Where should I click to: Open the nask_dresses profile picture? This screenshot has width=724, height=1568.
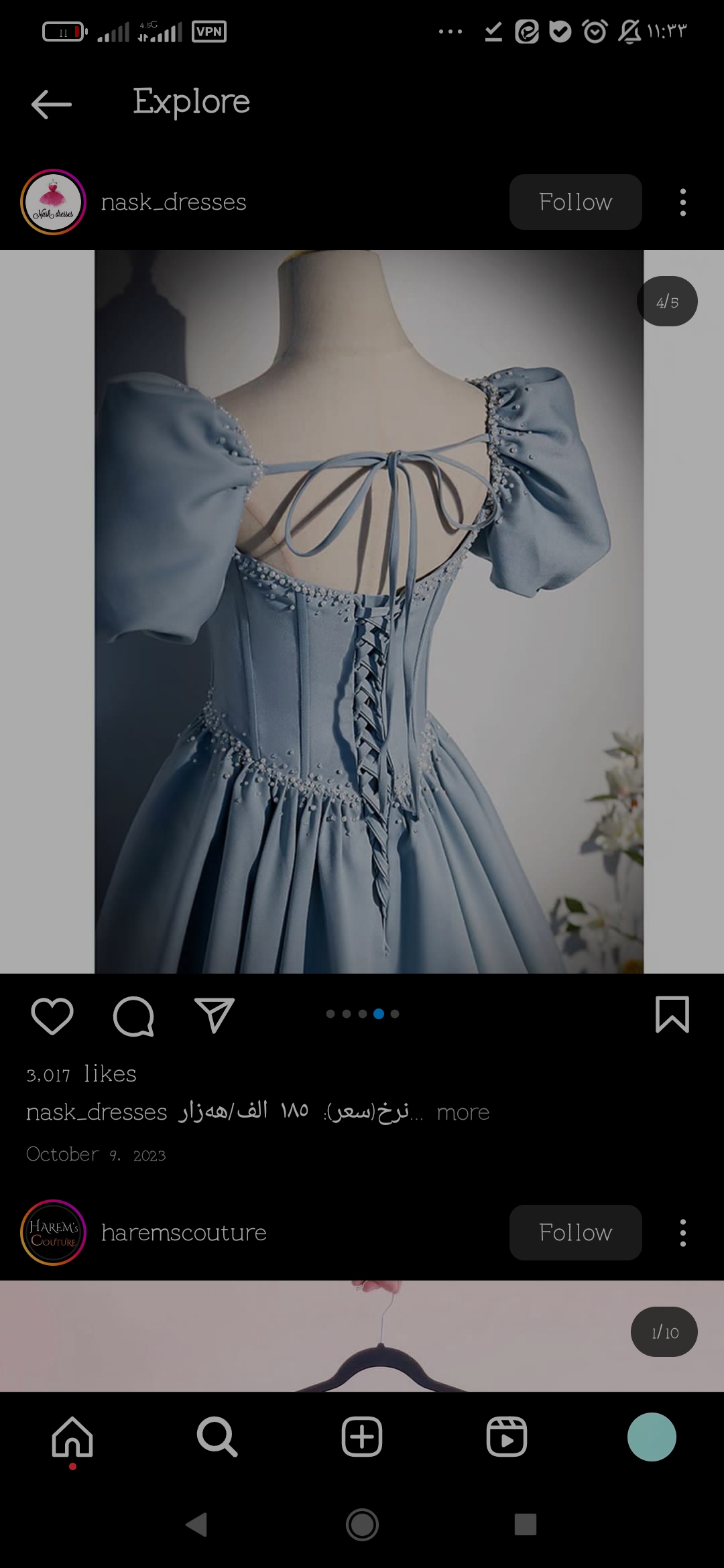[54, 202]
